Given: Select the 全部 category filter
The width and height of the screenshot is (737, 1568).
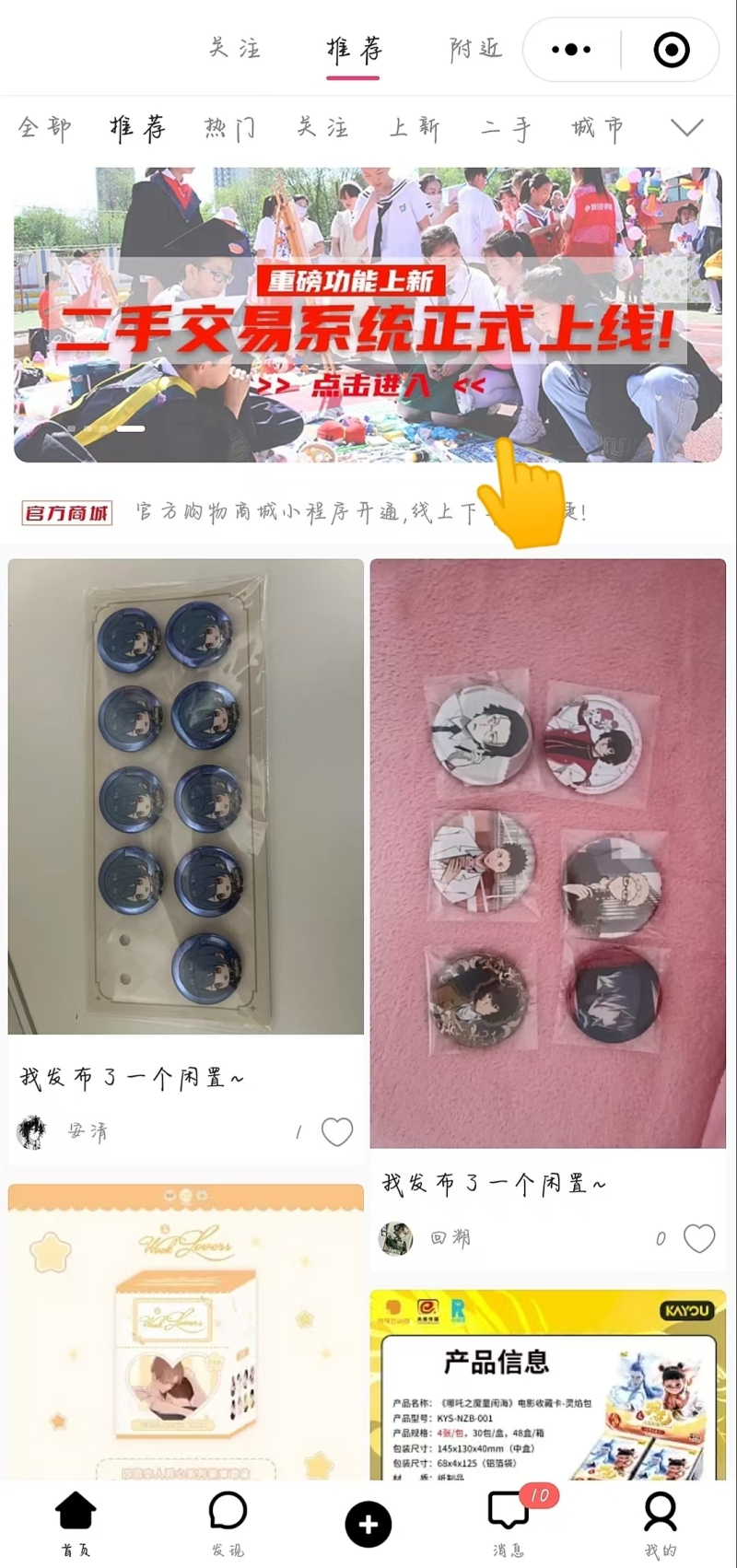Looking at the screenshot, I should [x=44, y=127].
